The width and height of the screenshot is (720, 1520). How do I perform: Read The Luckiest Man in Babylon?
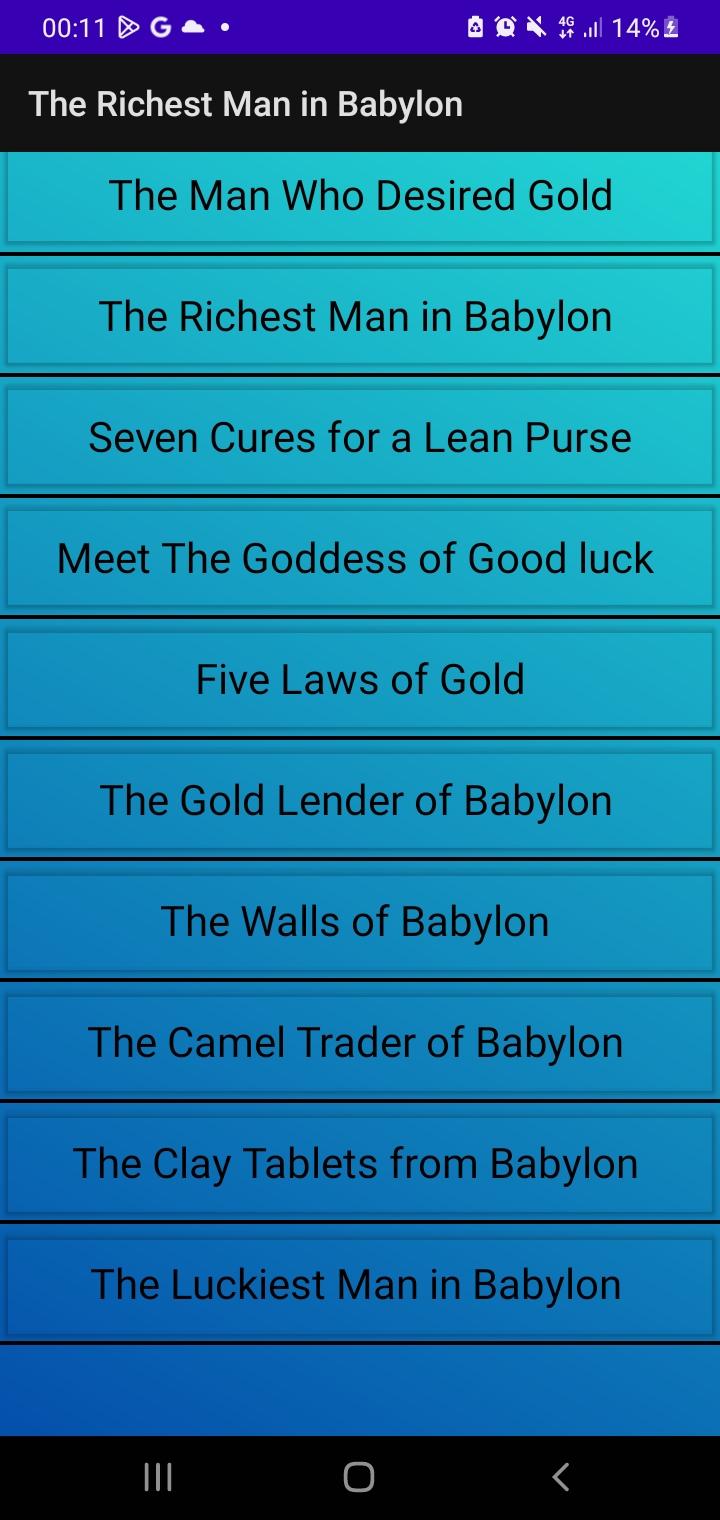coord(360,1285)
